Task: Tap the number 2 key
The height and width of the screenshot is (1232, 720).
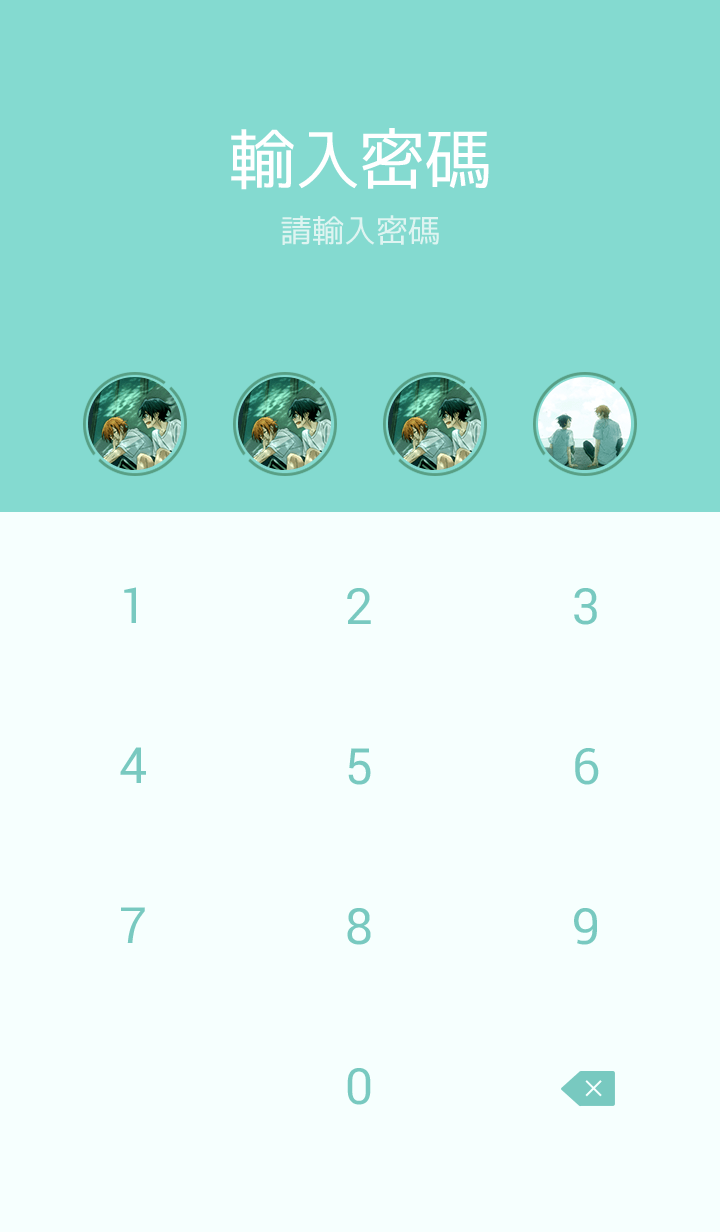Action: pyautogui.click(x=359, y=607)
